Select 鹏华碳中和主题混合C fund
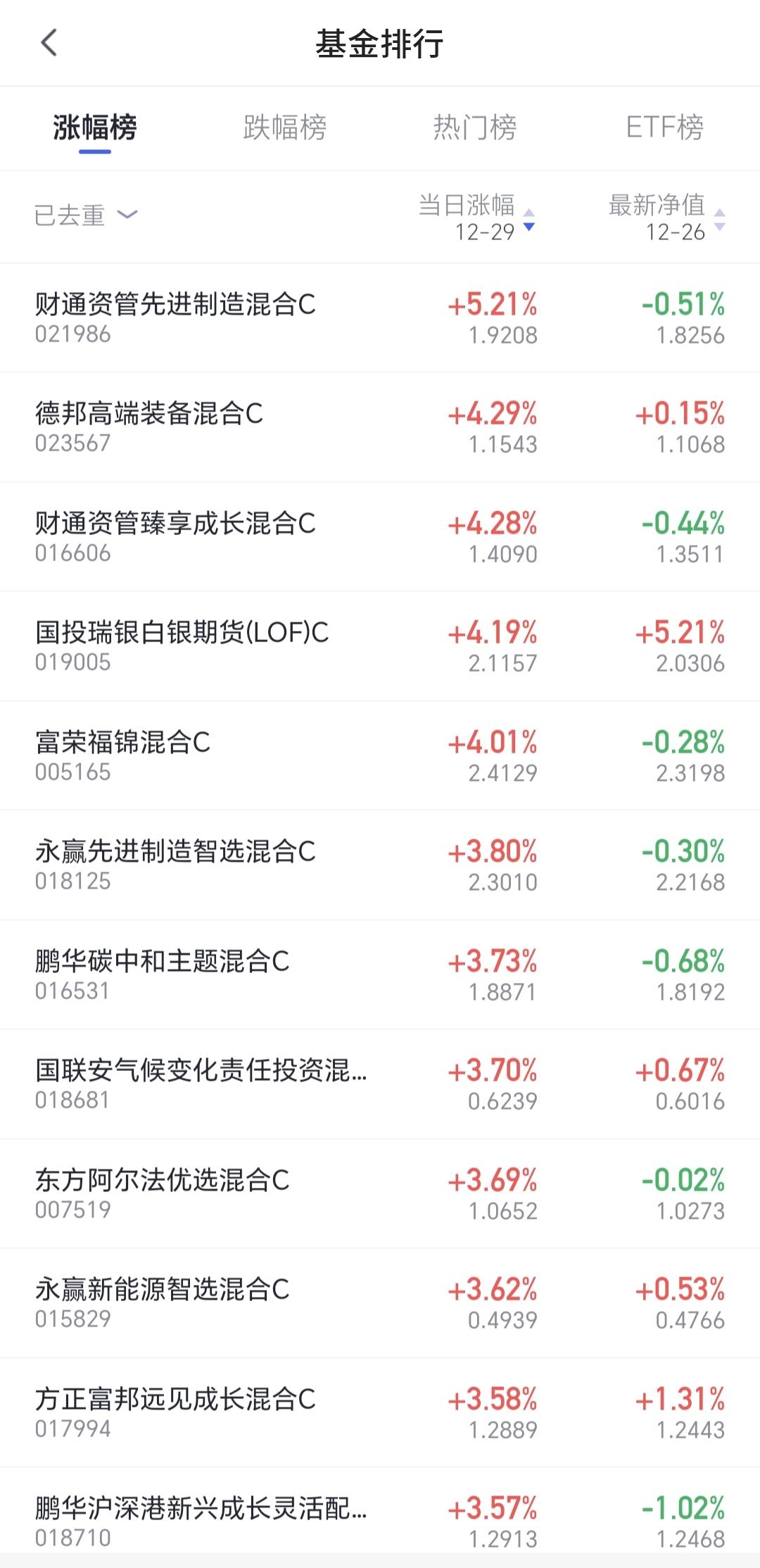The image size is (760, 1568). coord(162,974)
